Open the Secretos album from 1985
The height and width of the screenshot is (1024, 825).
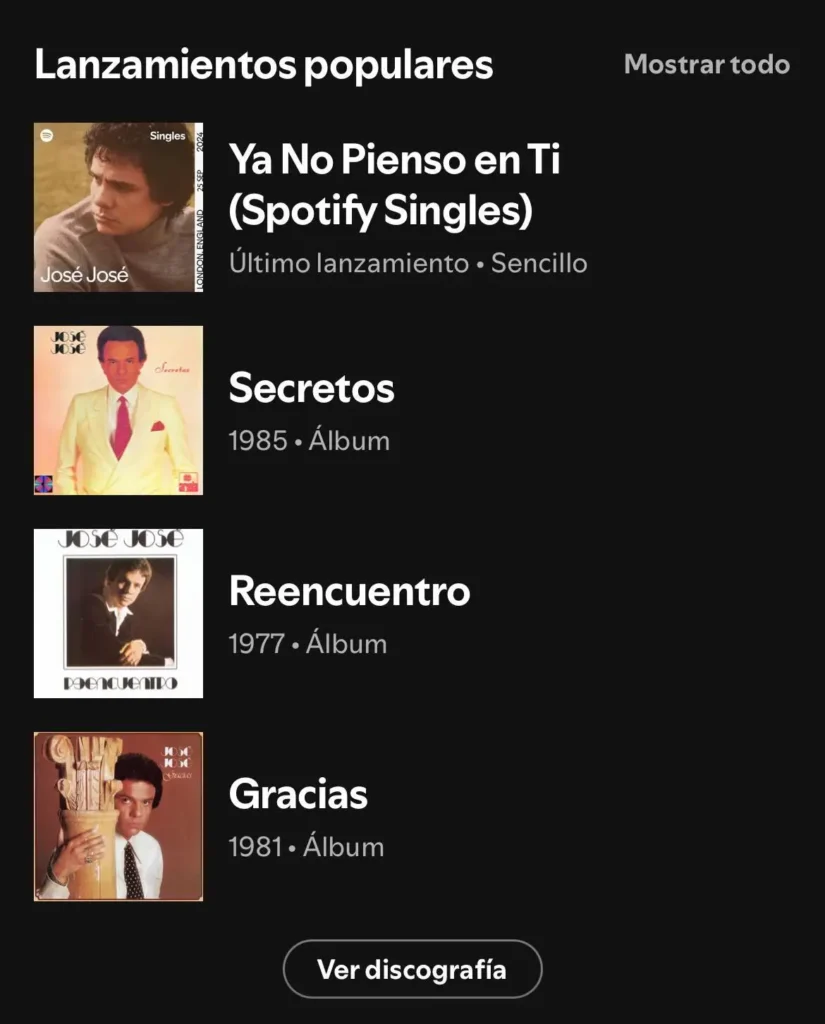click(310, 390)
